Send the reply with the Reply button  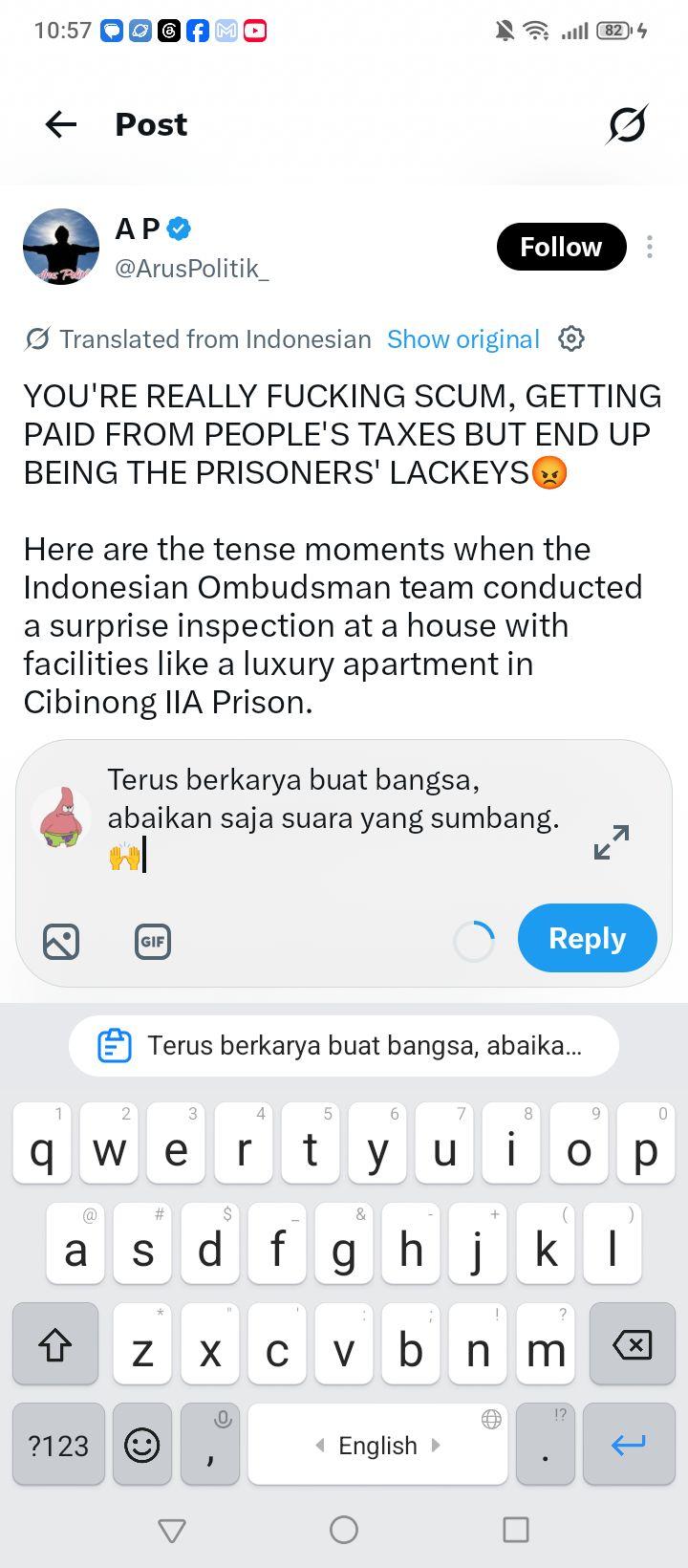[588, 938]
